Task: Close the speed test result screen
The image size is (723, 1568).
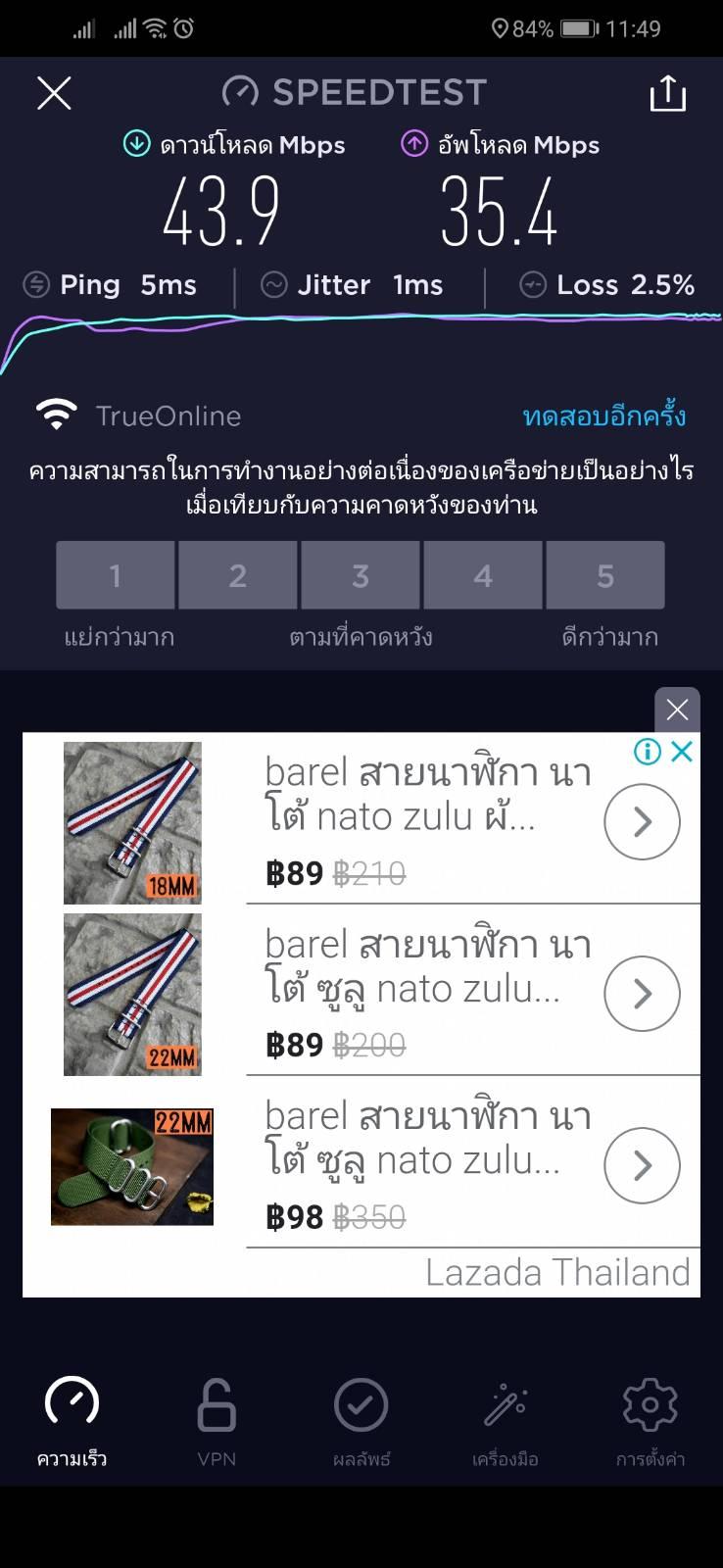Action: (x=54, y=94)
